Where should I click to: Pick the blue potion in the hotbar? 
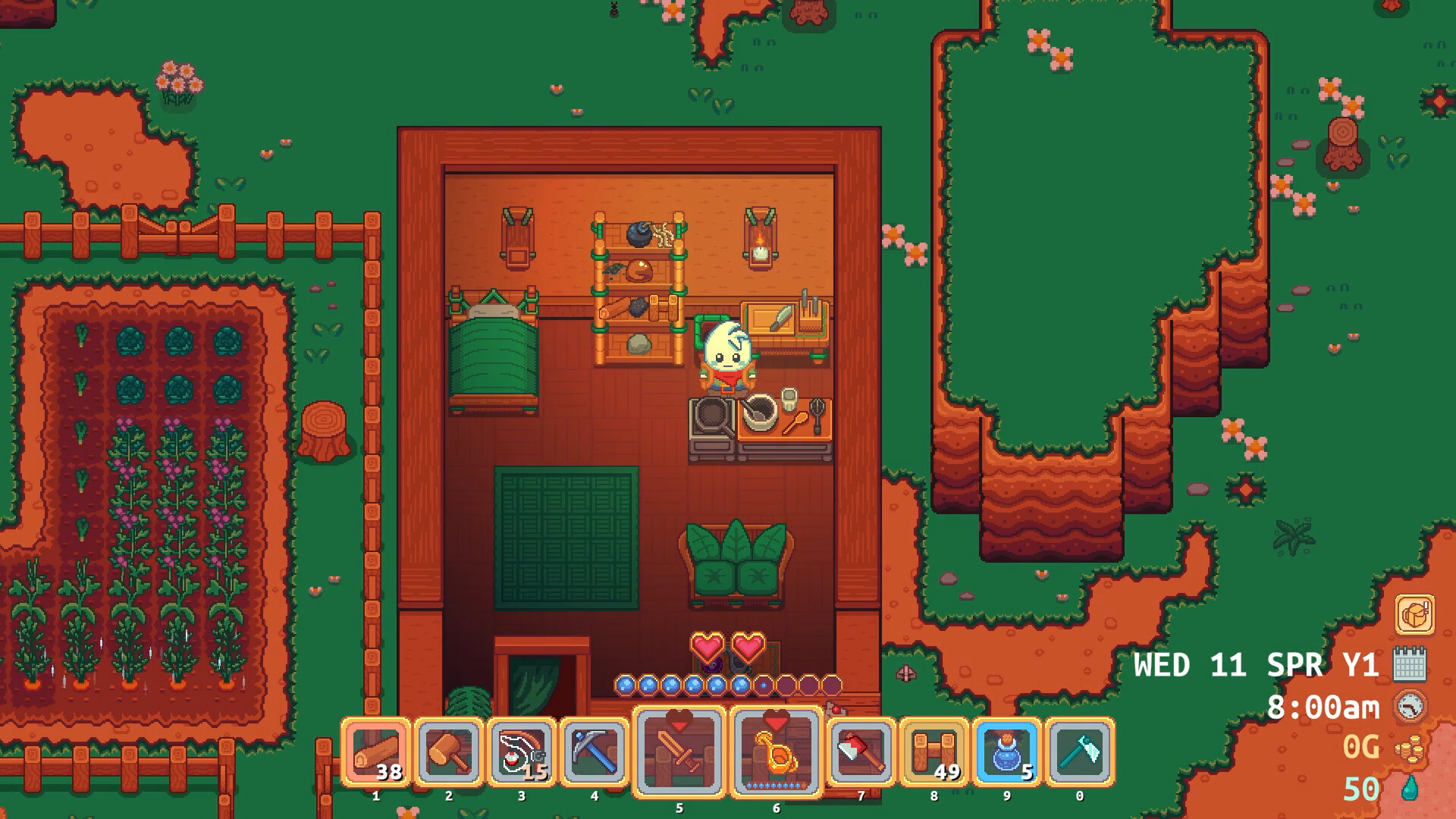pos(1006,752)
